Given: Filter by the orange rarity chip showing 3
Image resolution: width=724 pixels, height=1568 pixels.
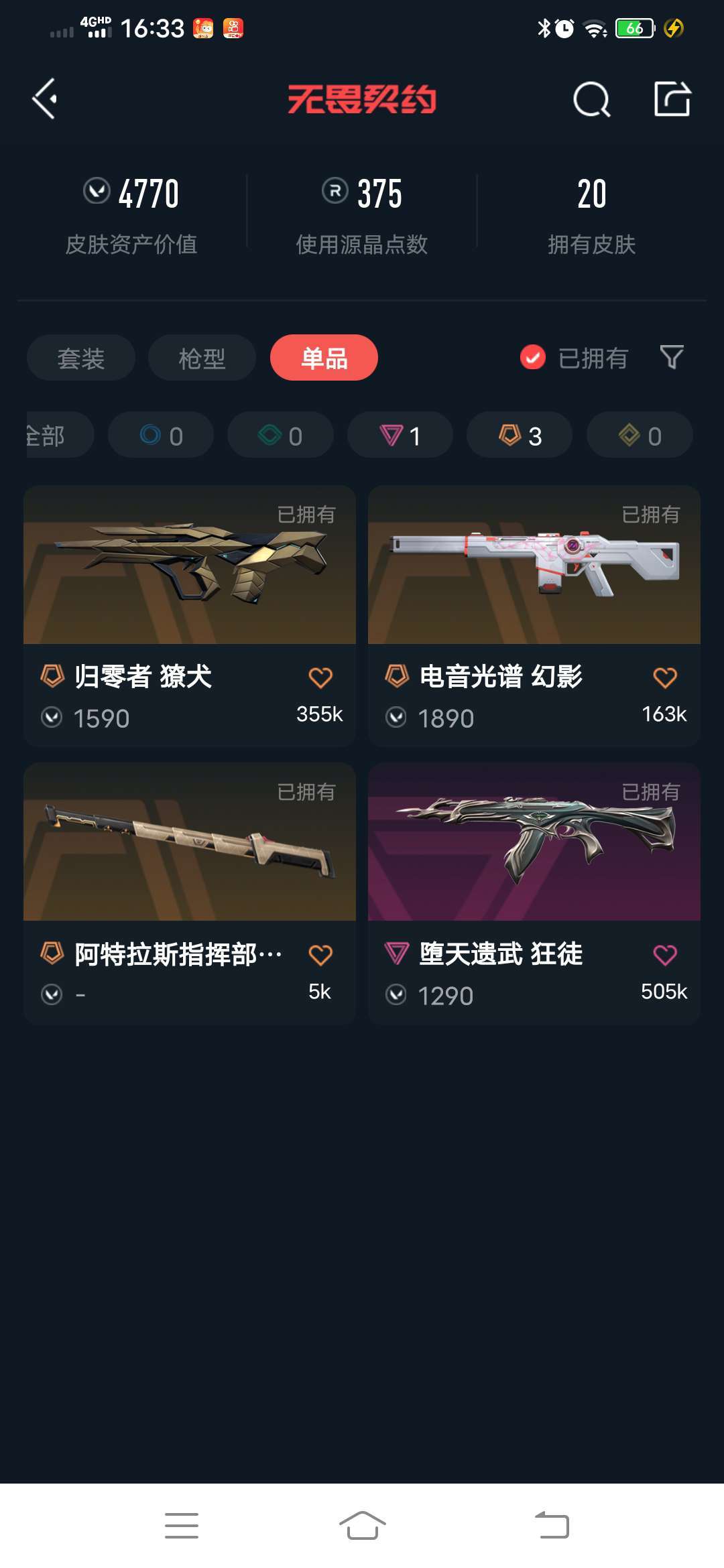Looking at the screenshot, I should coord(520,436).
